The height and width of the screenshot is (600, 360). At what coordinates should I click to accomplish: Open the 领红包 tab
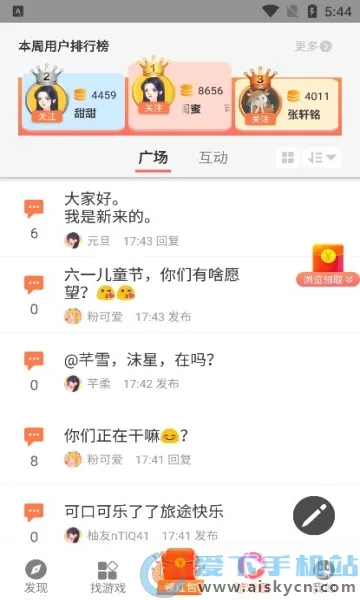(x=180, y=572)
